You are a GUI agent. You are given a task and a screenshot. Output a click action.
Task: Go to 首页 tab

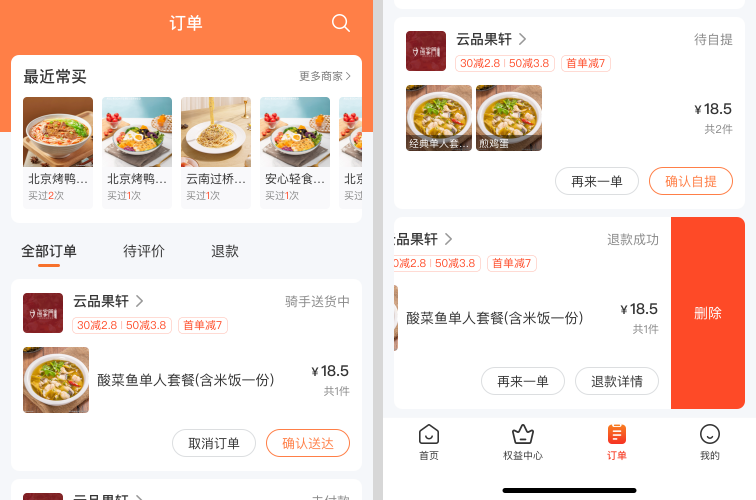tap(429, 443)
